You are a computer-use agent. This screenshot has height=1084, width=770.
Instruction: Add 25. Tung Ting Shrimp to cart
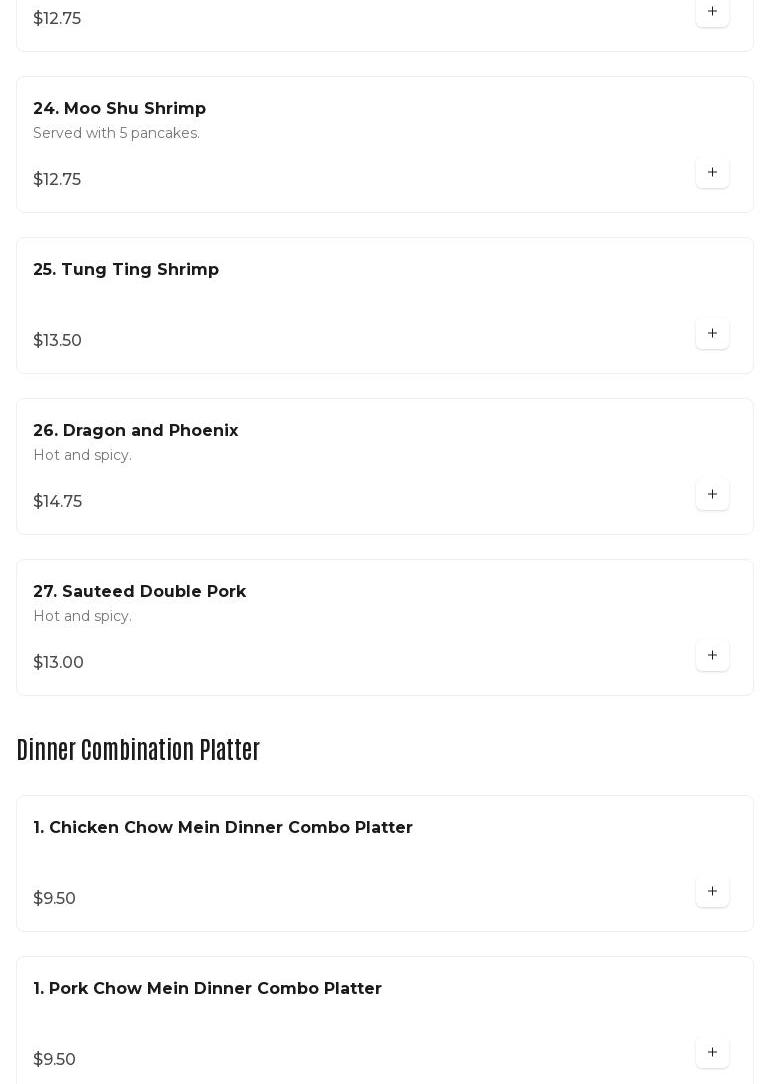click(x=712, y=334)
